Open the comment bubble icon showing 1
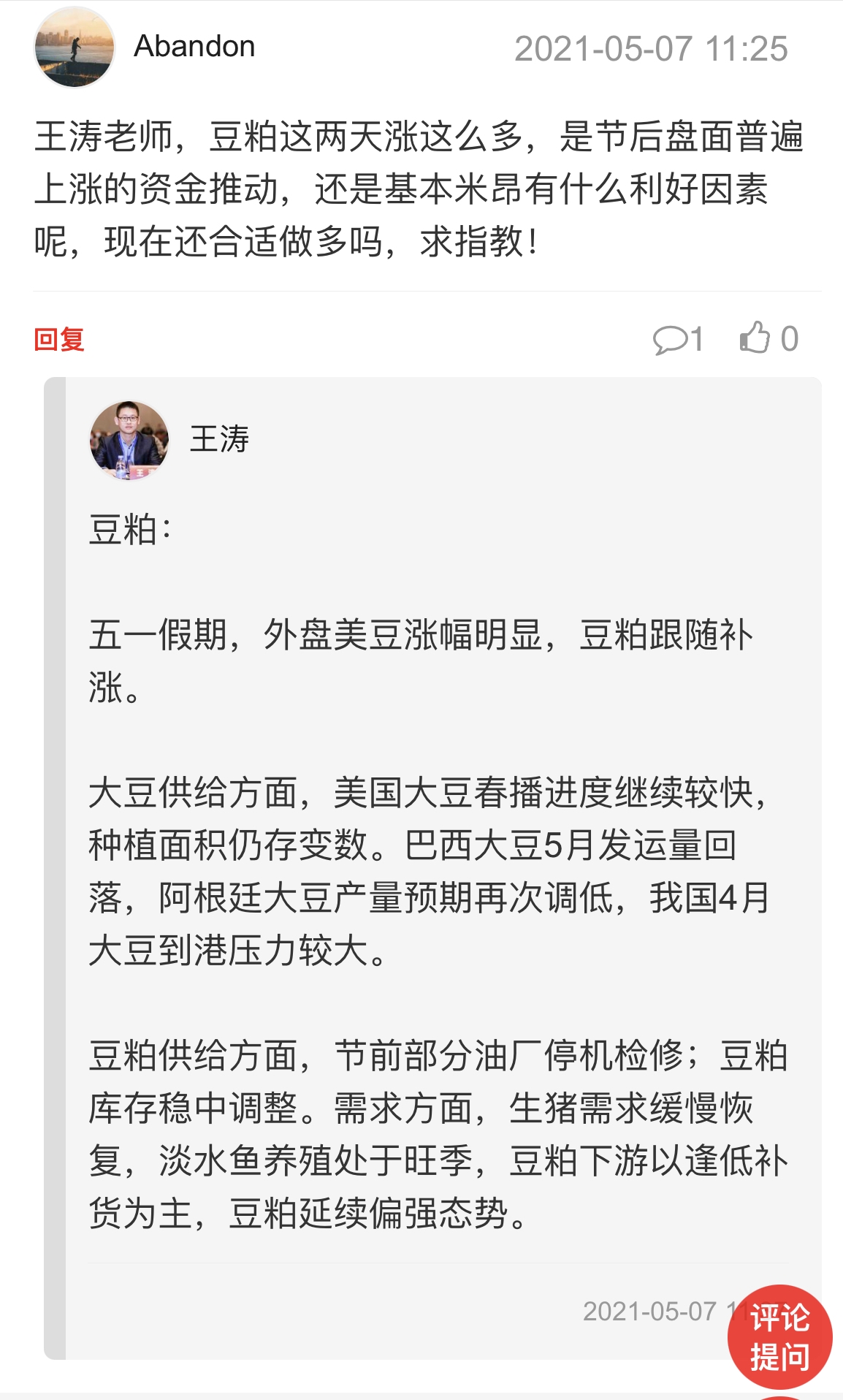Viewport: 843px width, 1400px height. pyautogui.click(x=670, y=340)
